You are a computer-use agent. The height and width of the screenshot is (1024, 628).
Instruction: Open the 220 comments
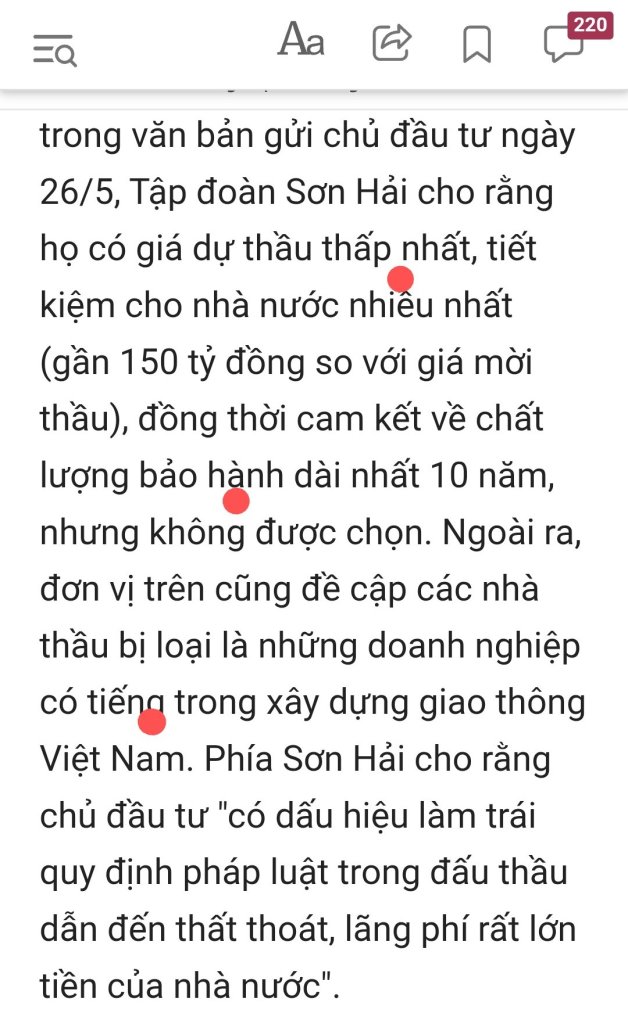[x=567, y=42]
